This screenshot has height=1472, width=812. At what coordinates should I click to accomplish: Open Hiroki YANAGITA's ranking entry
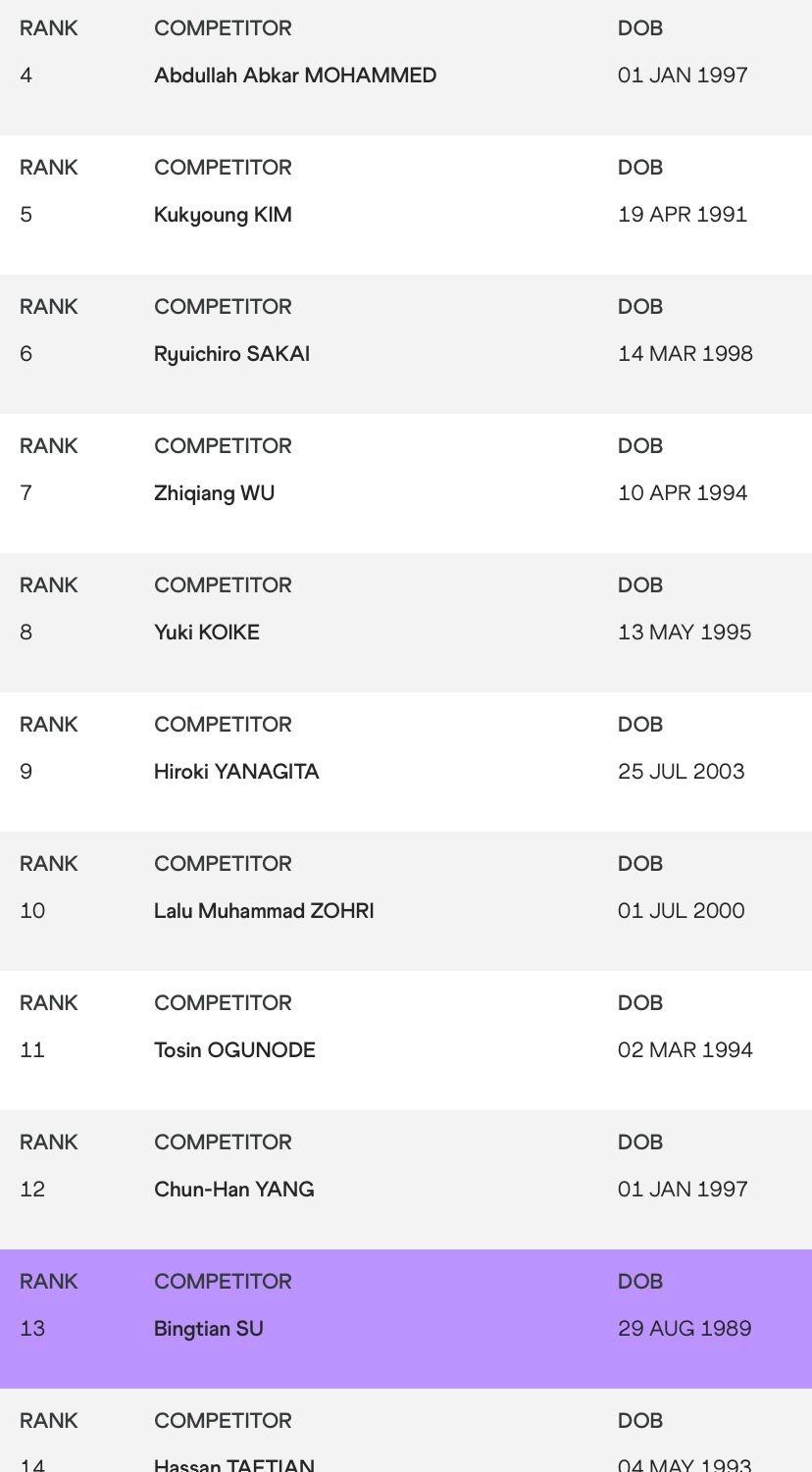[x=236, y=772]
